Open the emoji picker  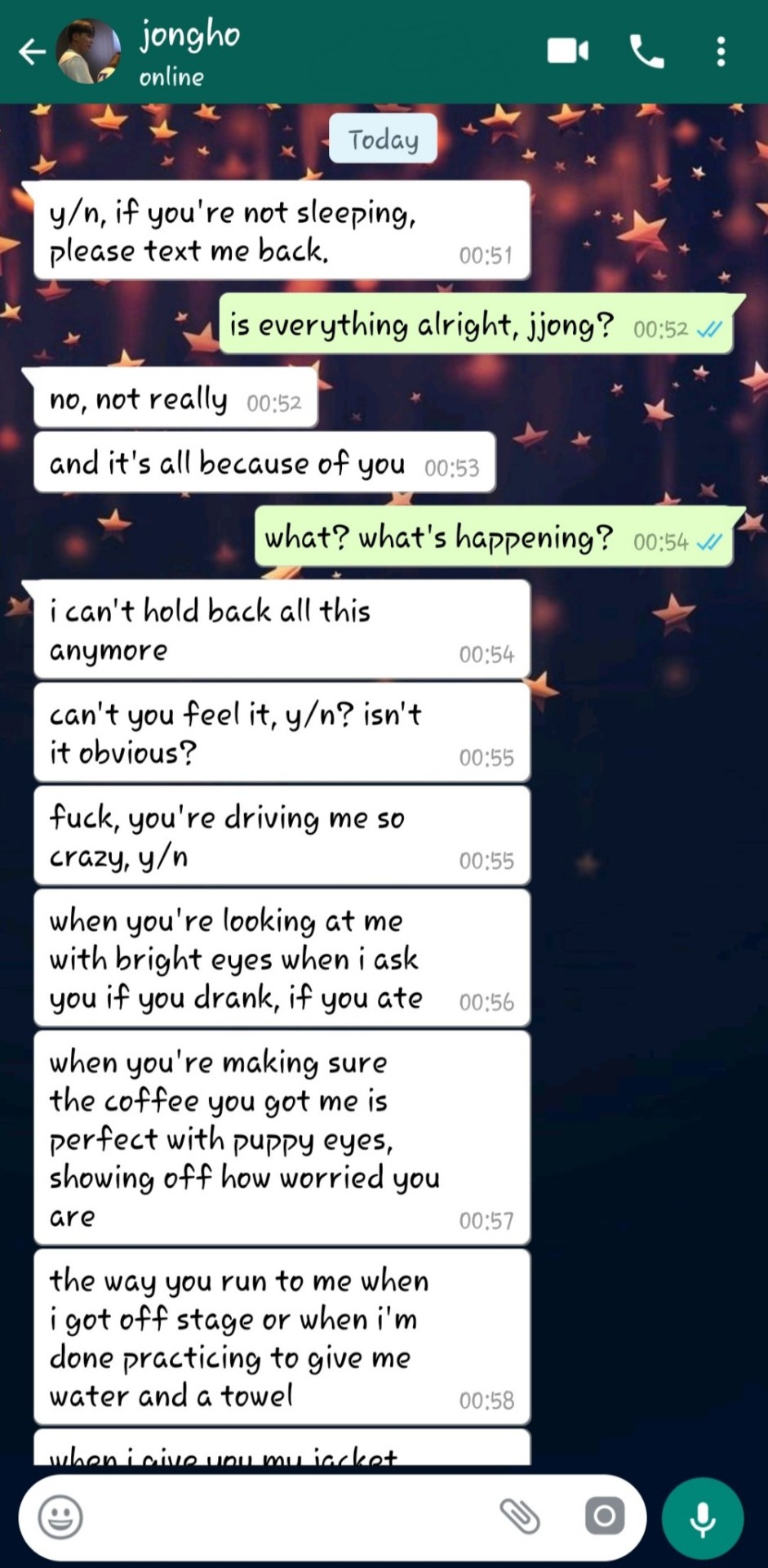point(60,1517)
